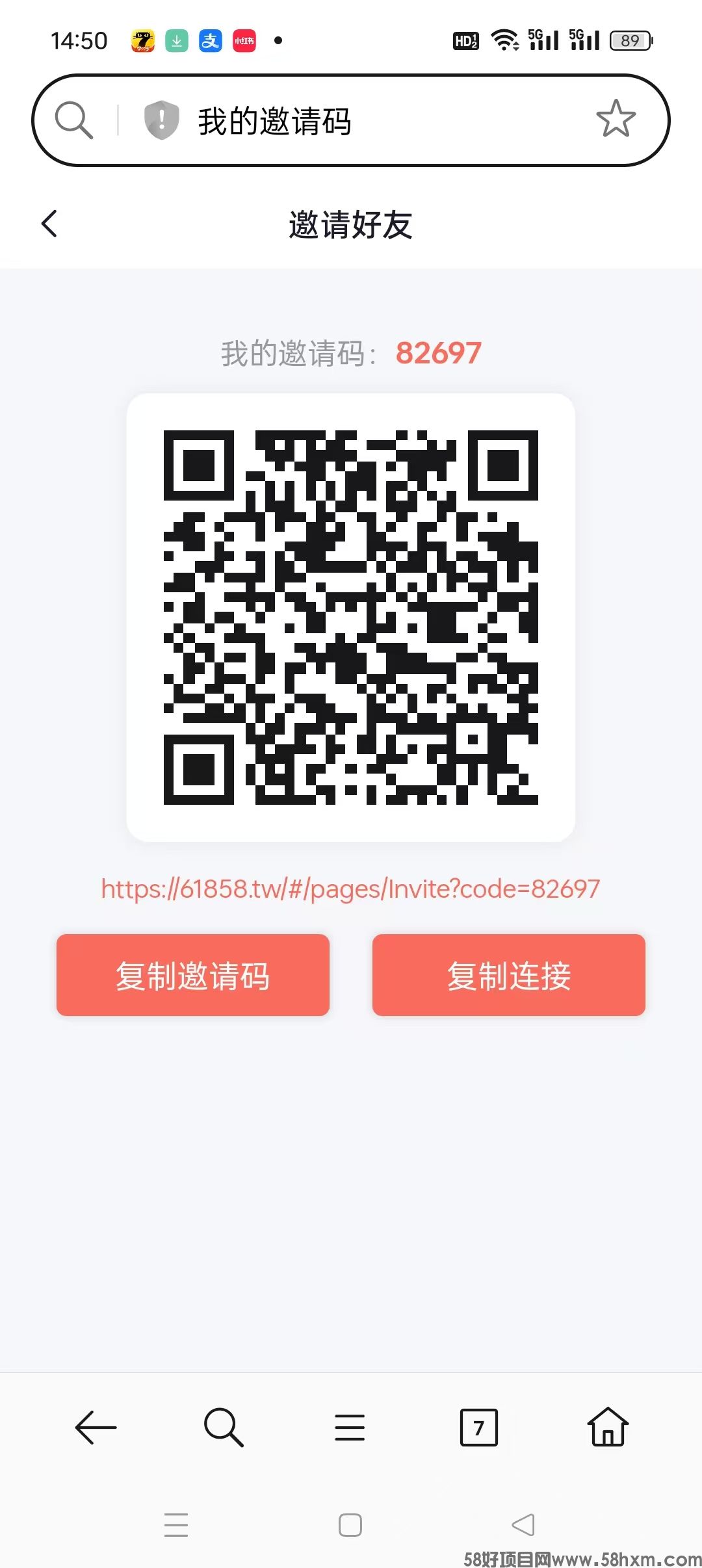Screen dimensions: 702x1568
Task: Tap the address bar titled 我的邀请码
Action: click(x=351, y=120)
